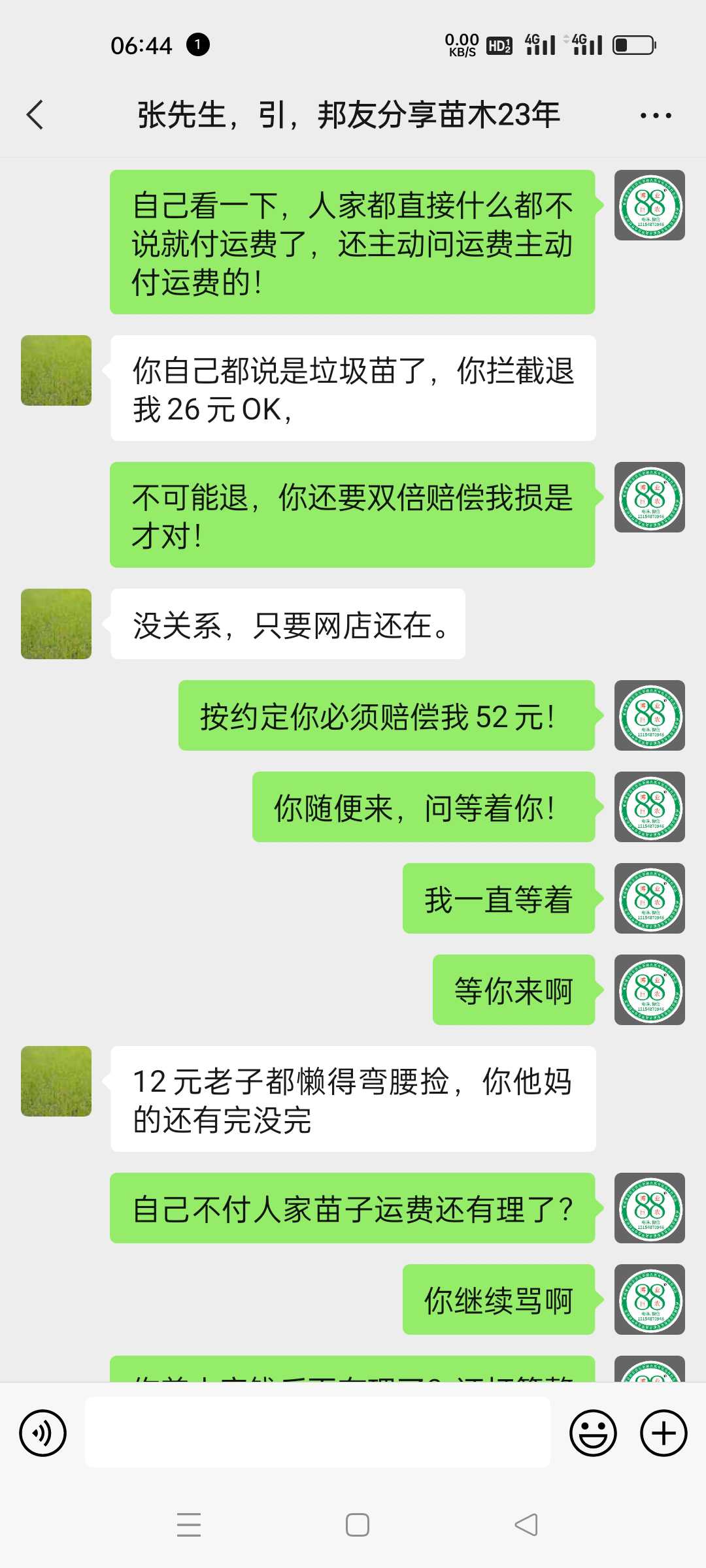This screenshot has height=1568, width=706.
Task: Open recent apps from navigation bar
Action: tap(189, 1525)
